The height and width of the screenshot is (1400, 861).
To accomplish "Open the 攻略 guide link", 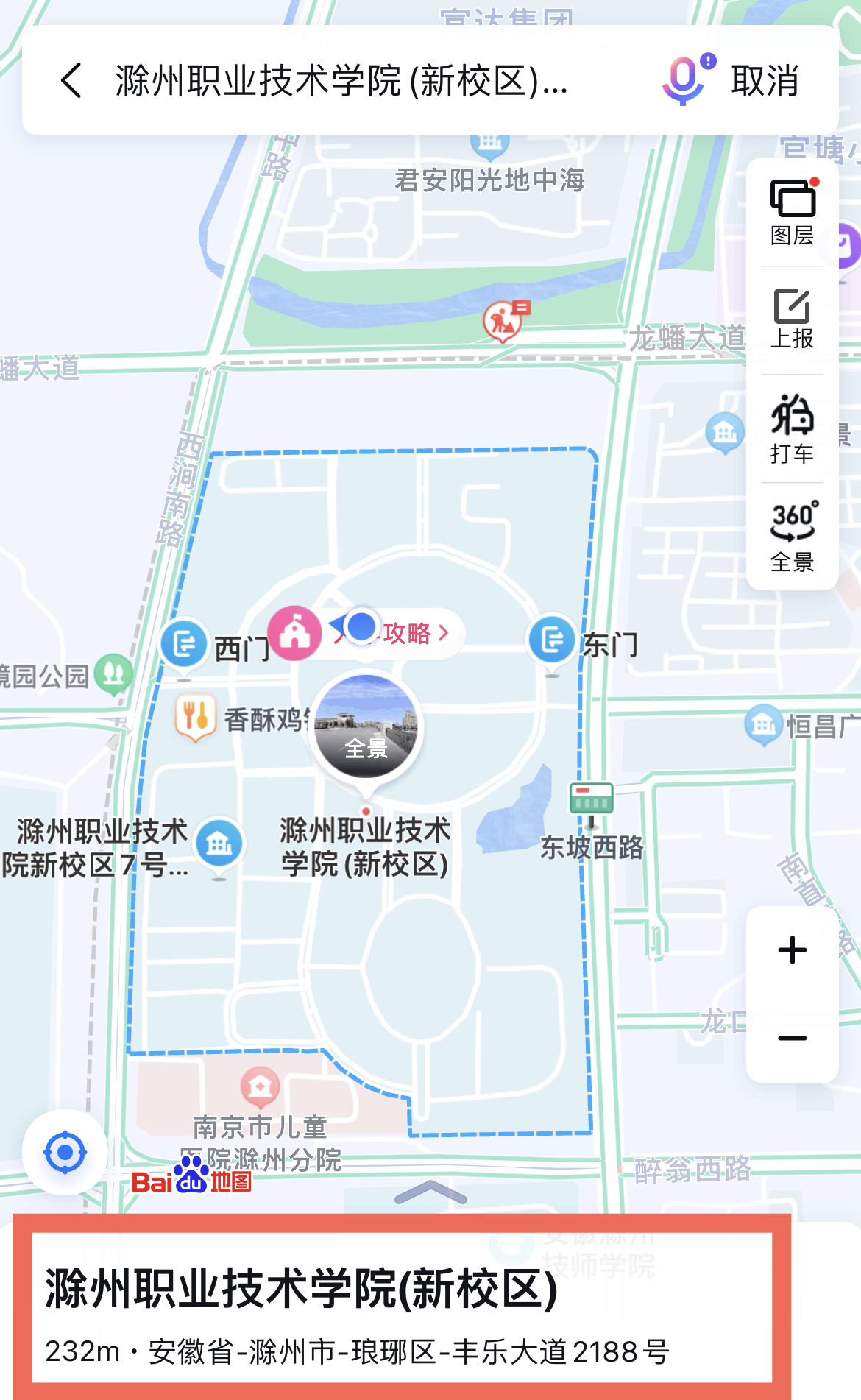I will 415,633.
